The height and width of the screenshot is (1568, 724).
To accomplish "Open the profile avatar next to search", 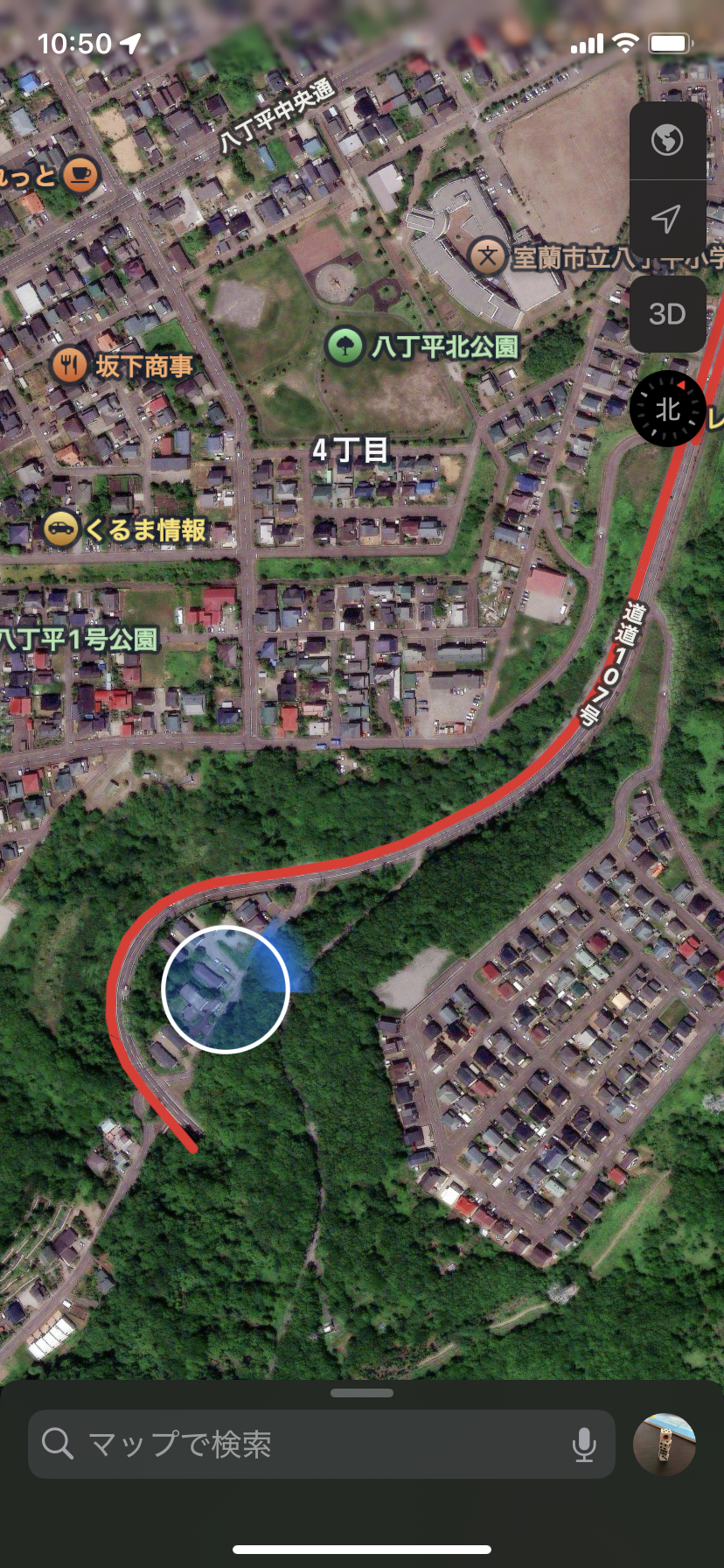I will pos(665,1445).
